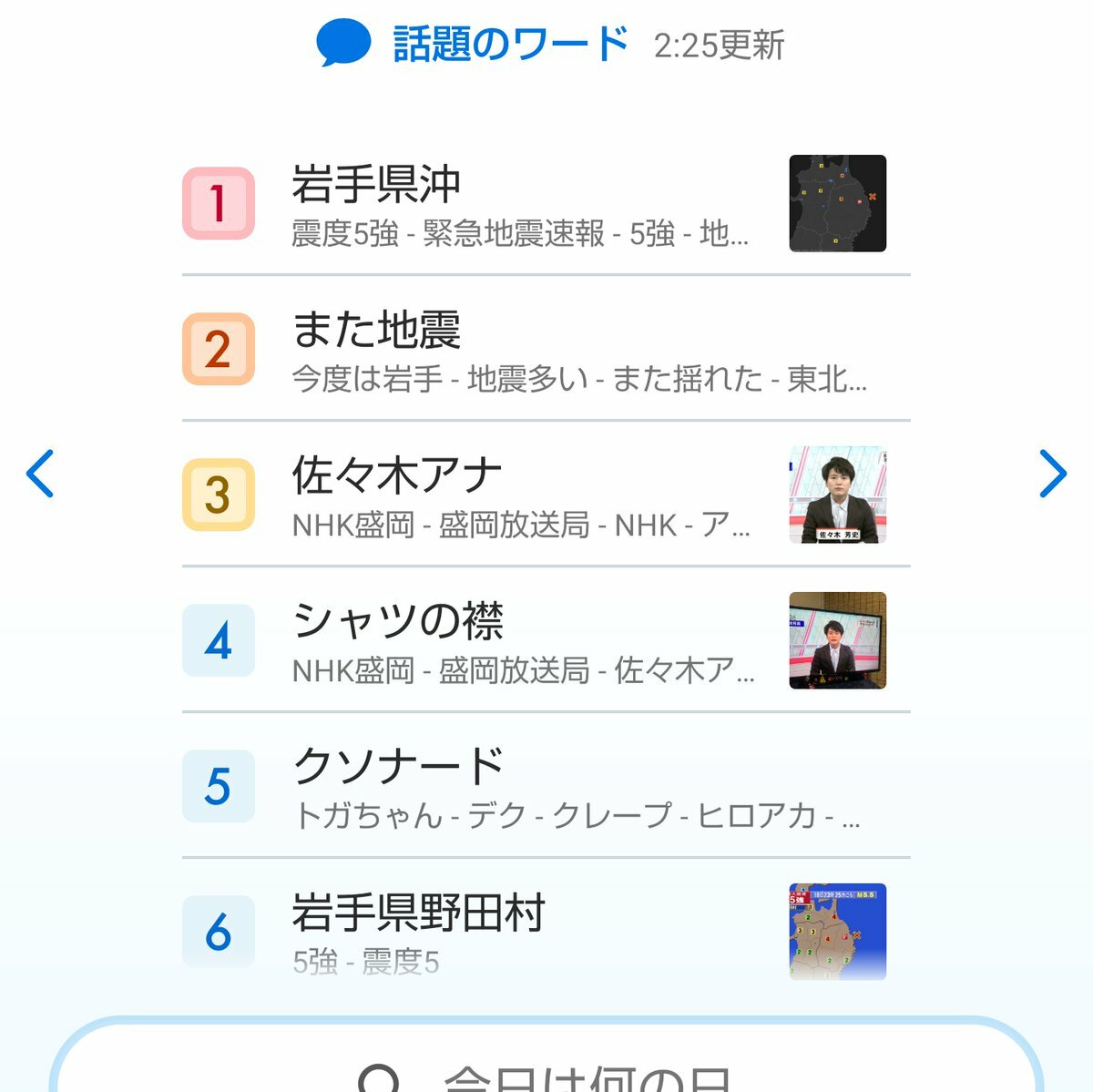The image size is (1093, 1092).
Task: Open trending word 岩手県沖
Action: coord(375,185)
